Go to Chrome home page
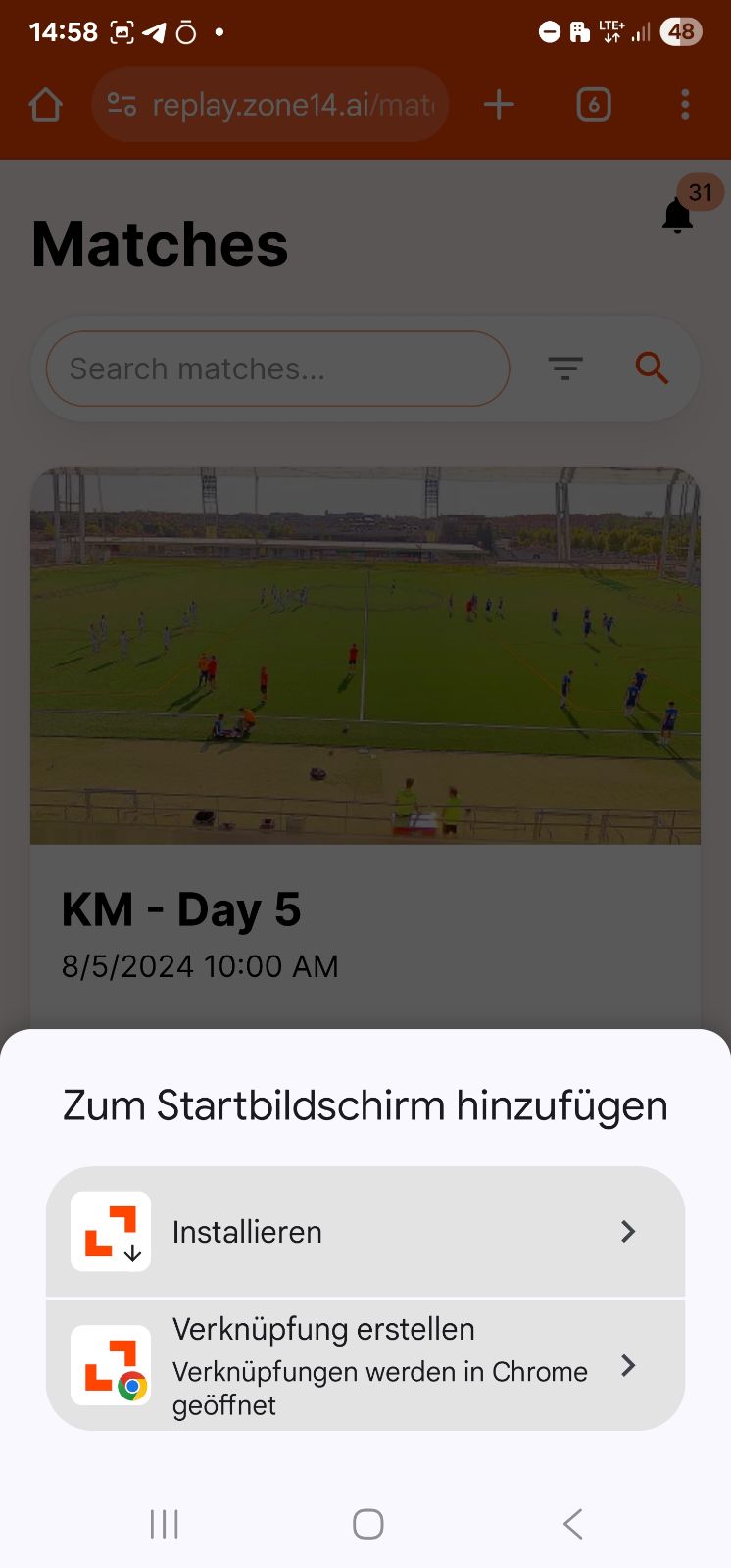Viewport: 731px width, 1568px height. tap(46, 104)
